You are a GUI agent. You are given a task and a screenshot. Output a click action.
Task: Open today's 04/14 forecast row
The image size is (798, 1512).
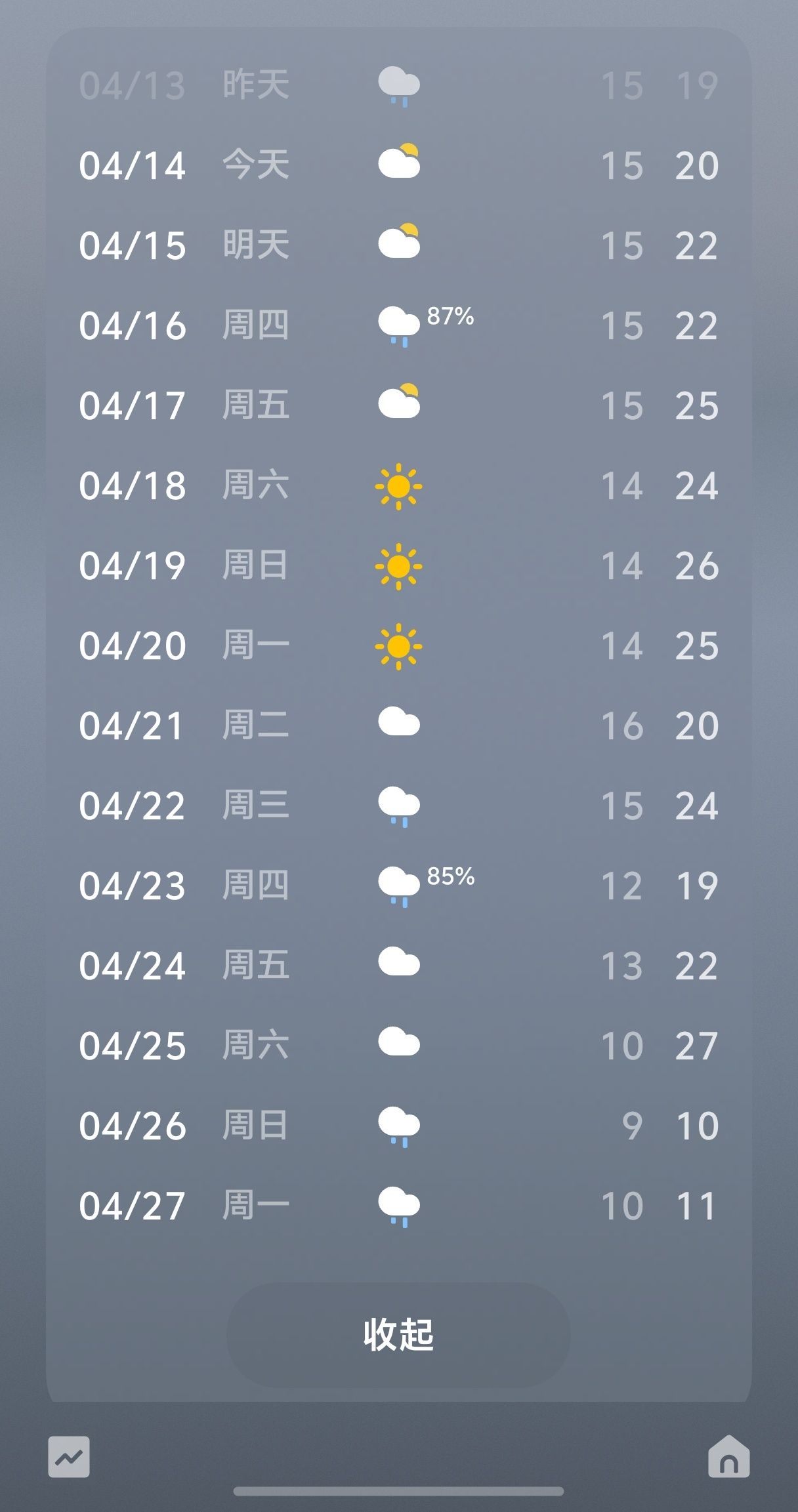pyautogui.click(x=398, y=165)
